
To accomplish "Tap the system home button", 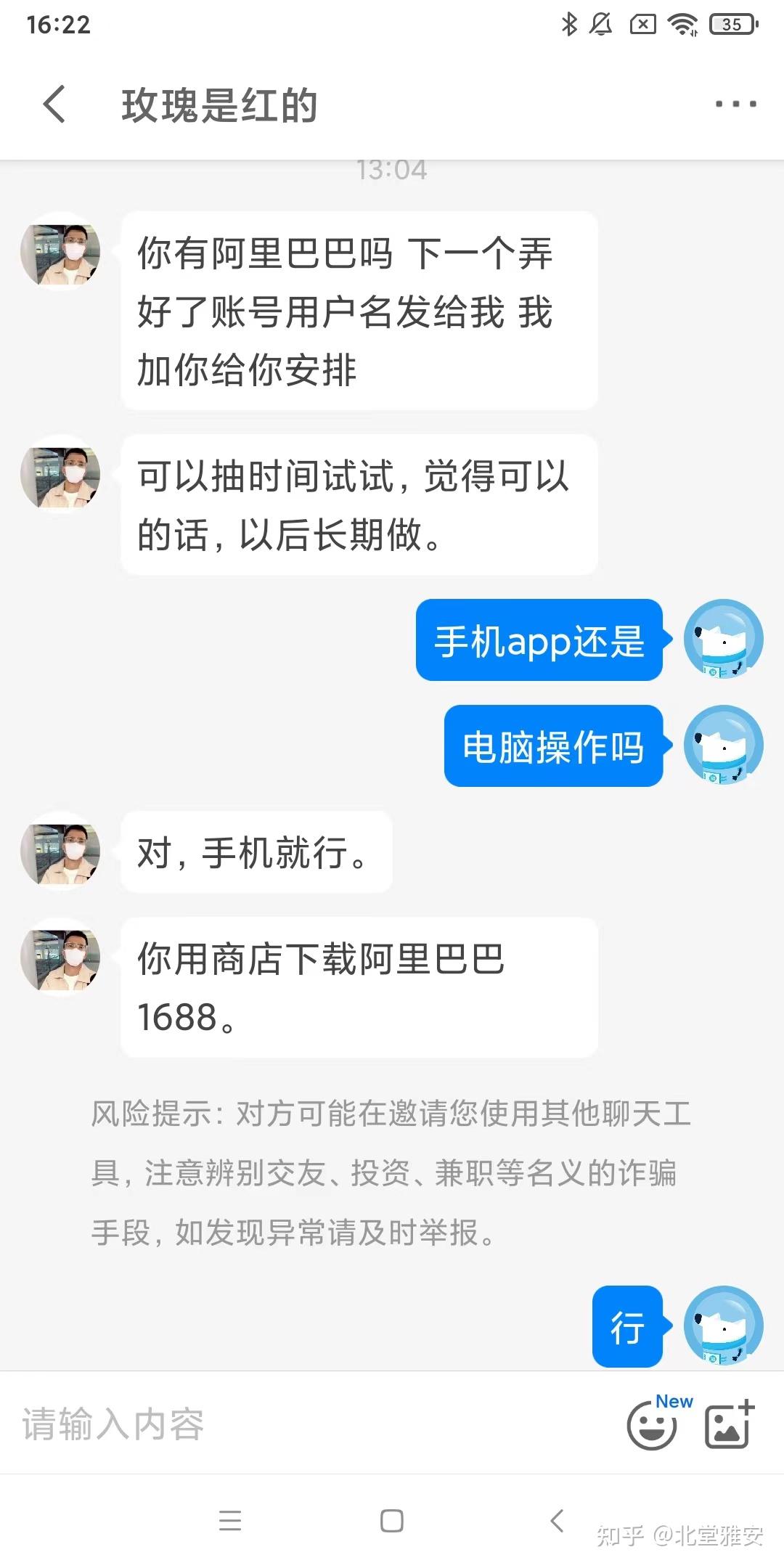I will [392, 1520].
